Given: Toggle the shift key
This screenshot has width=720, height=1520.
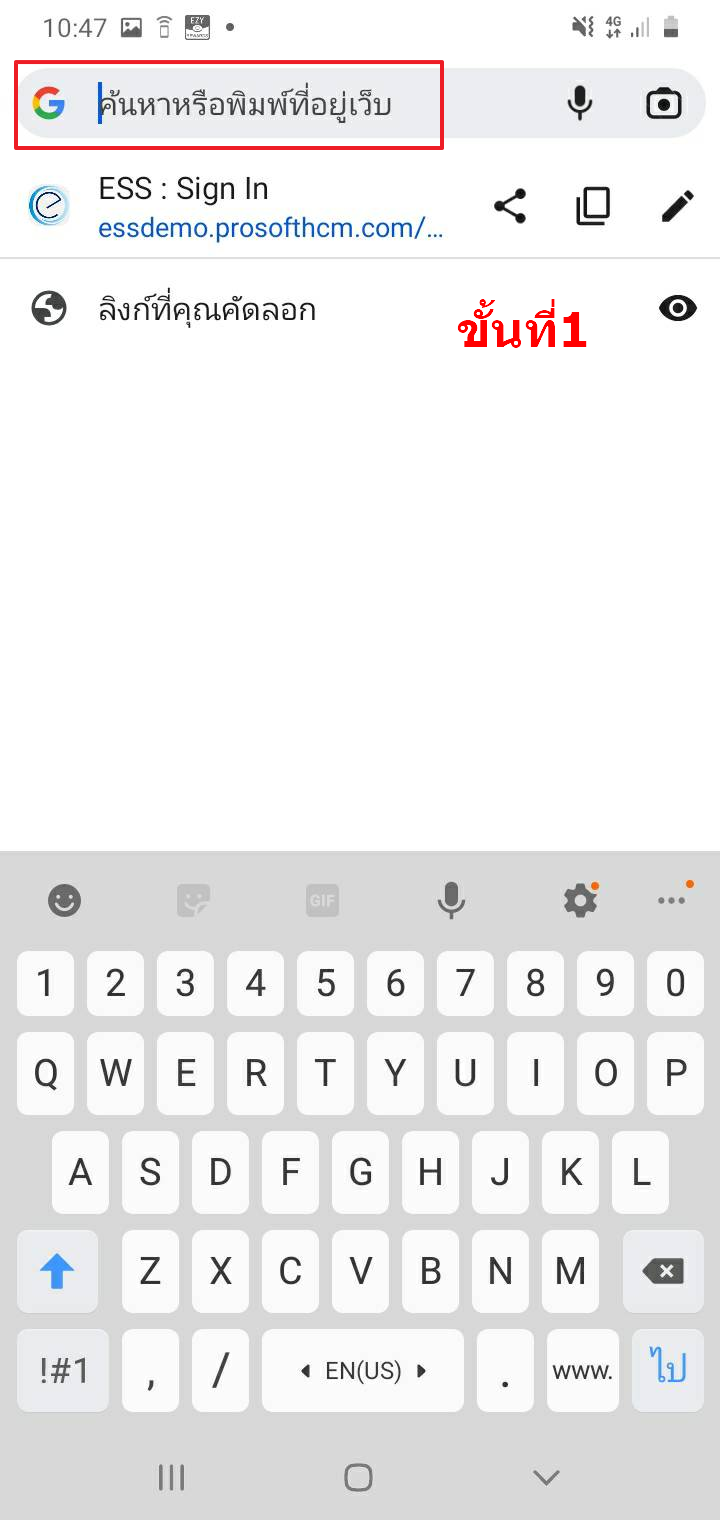Looking at the screenshot, I should click(57, 1271).
